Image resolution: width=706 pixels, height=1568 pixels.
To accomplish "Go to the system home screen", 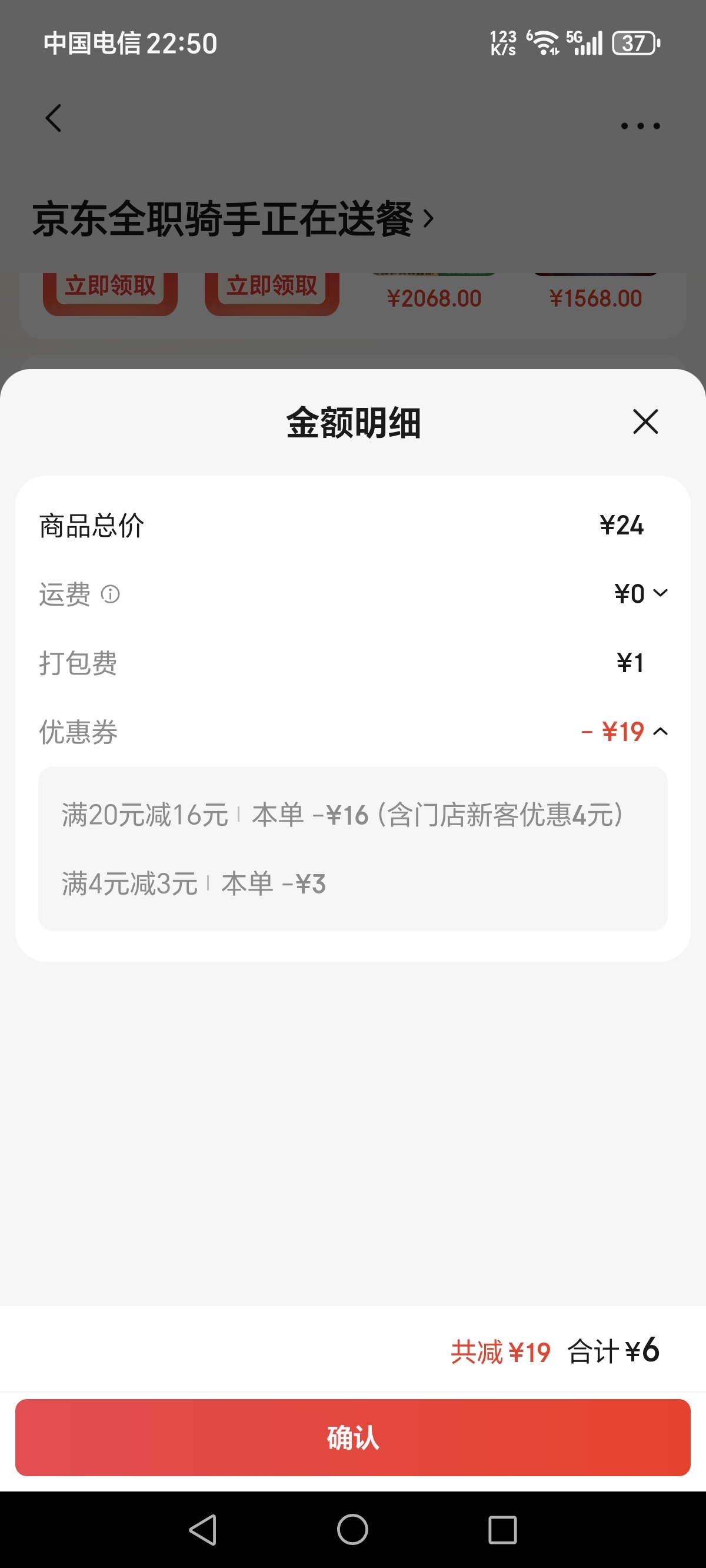I will 352,1530.
